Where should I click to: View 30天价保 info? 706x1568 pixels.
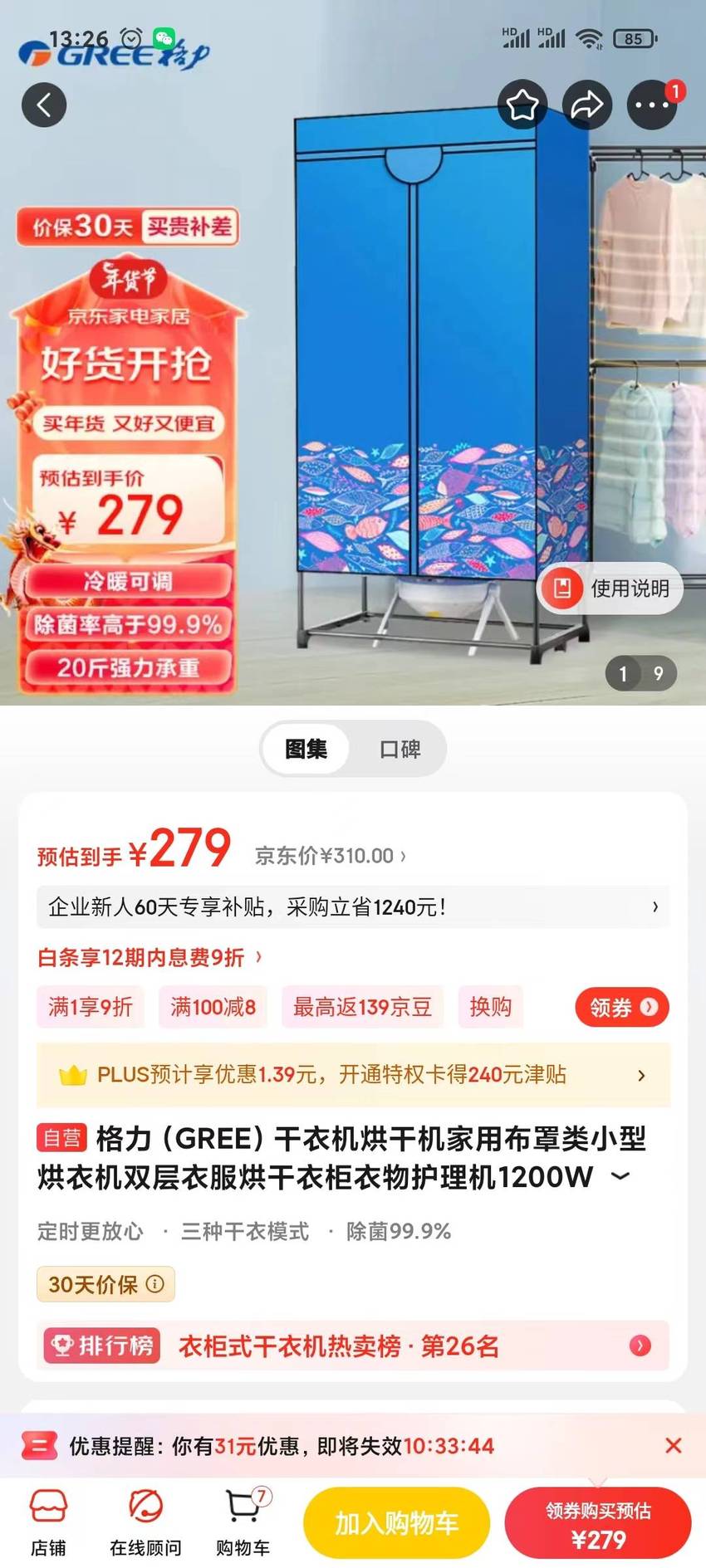pyautogui.click(x=105, y=1284)
